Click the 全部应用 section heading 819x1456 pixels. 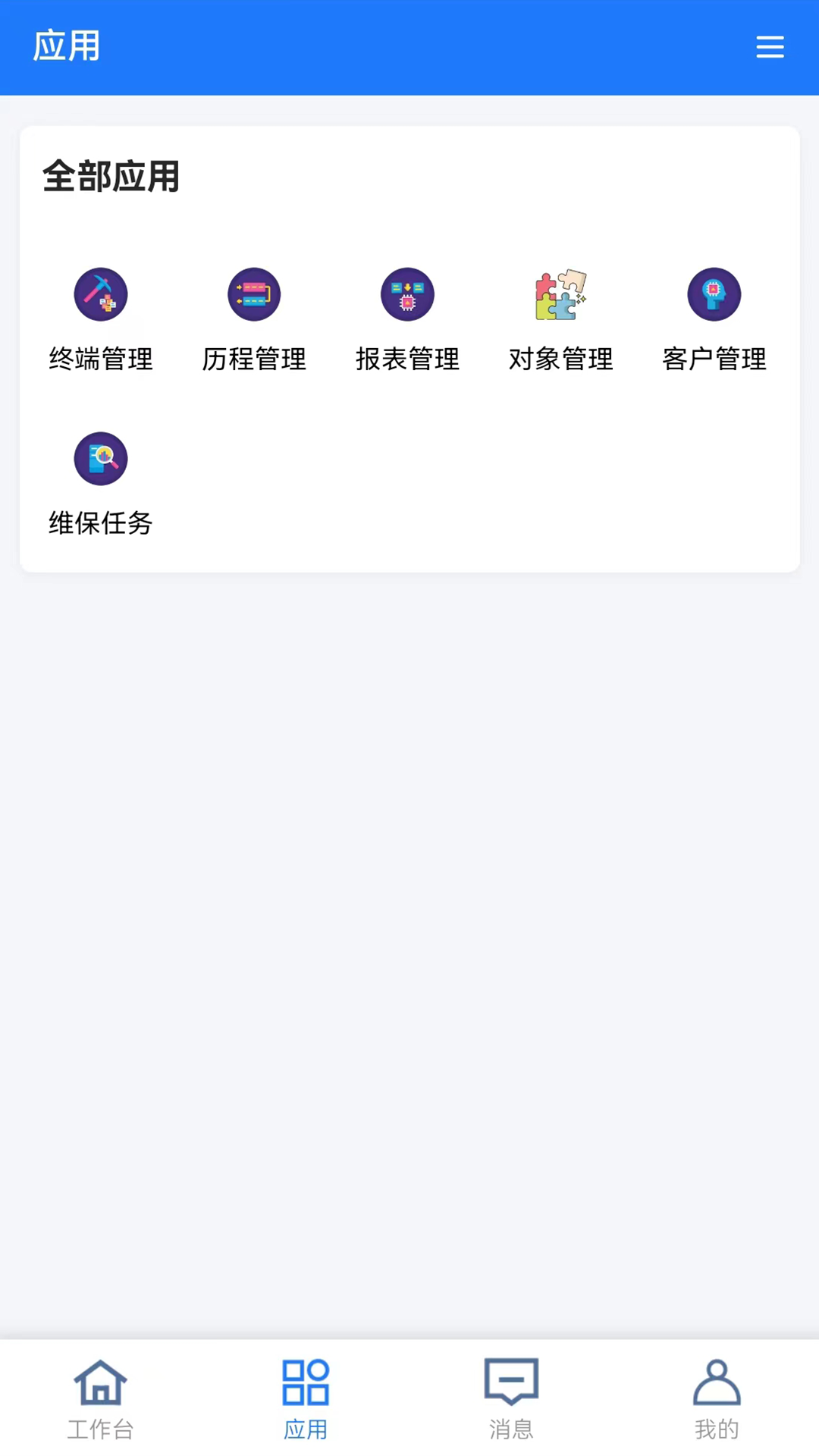(112, 177)
